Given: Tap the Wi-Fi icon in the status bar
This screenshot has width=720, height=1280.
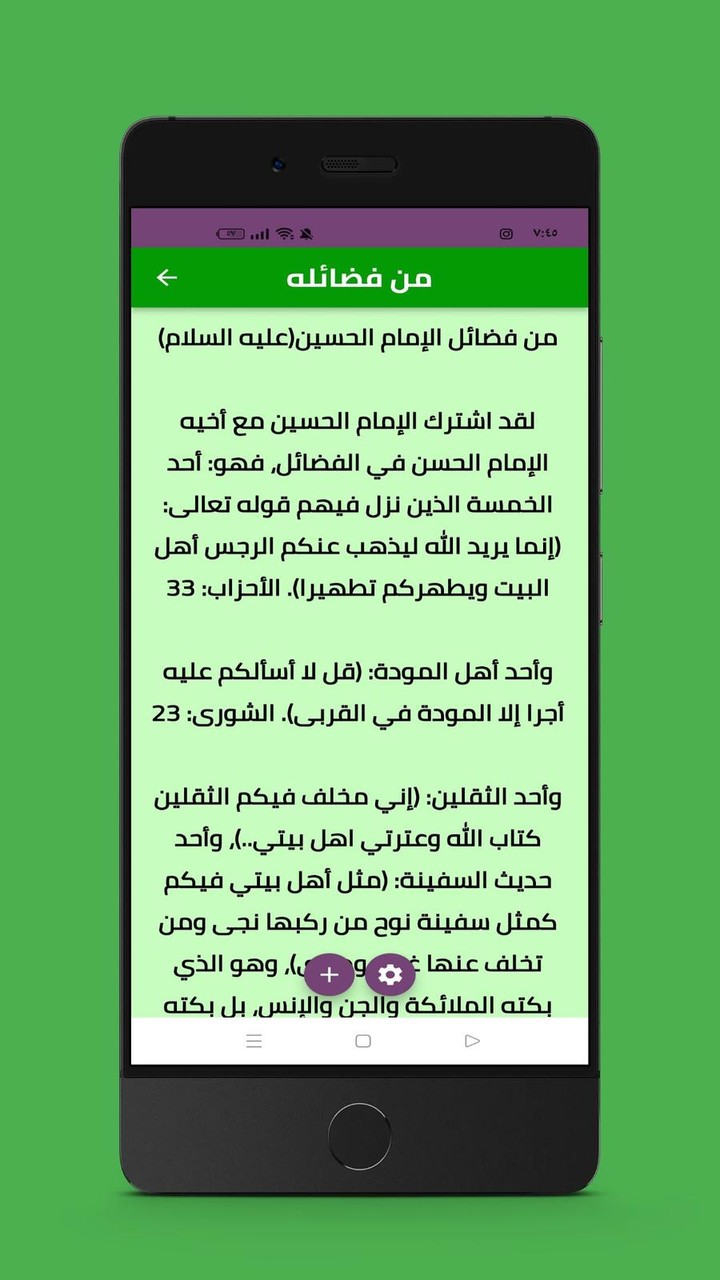Looking at the screenshot, I should pyautogui.click(x=285, y=232).
